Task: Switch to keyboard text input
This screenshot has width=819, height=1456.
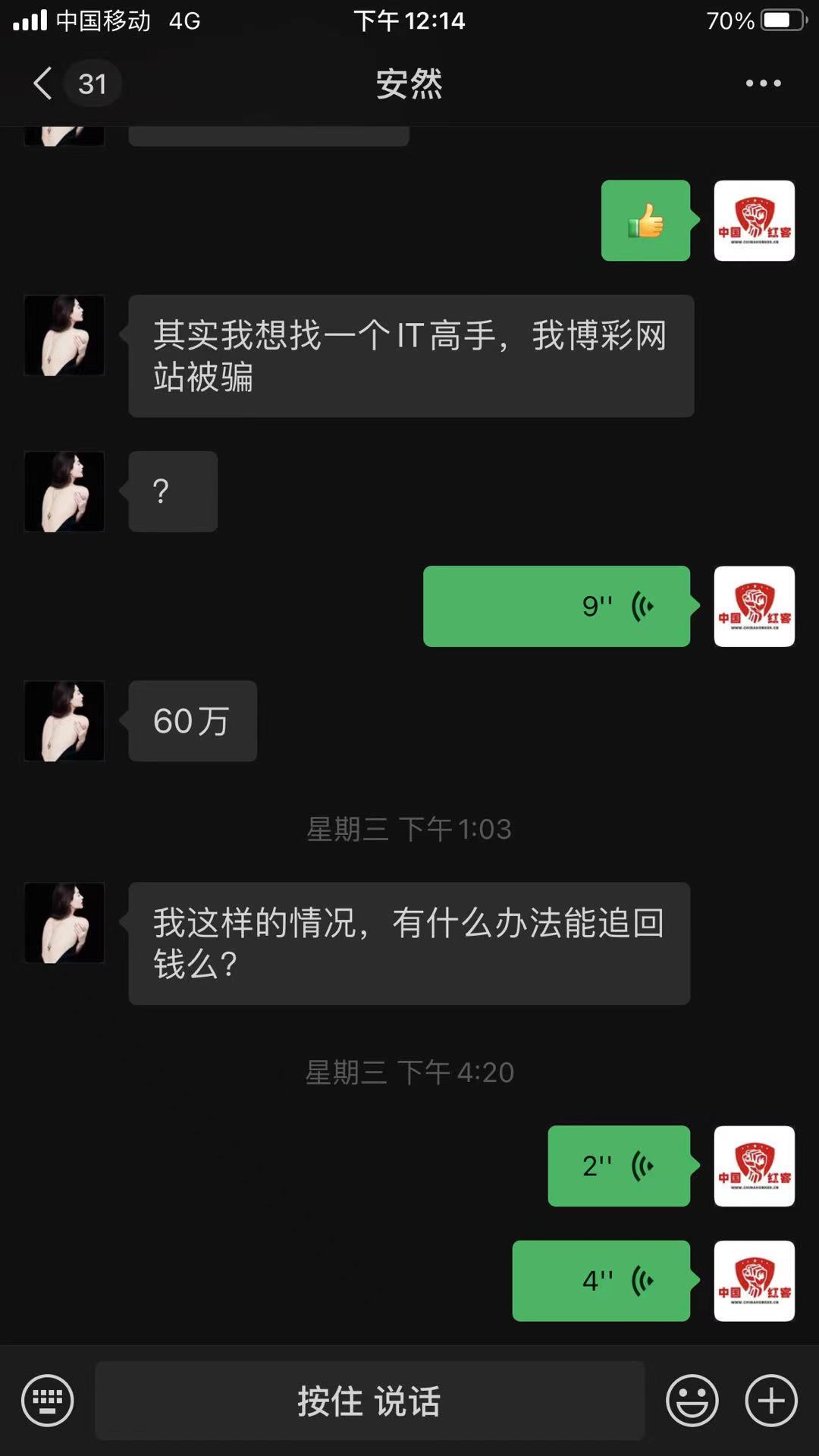Action: [47, 1400]
